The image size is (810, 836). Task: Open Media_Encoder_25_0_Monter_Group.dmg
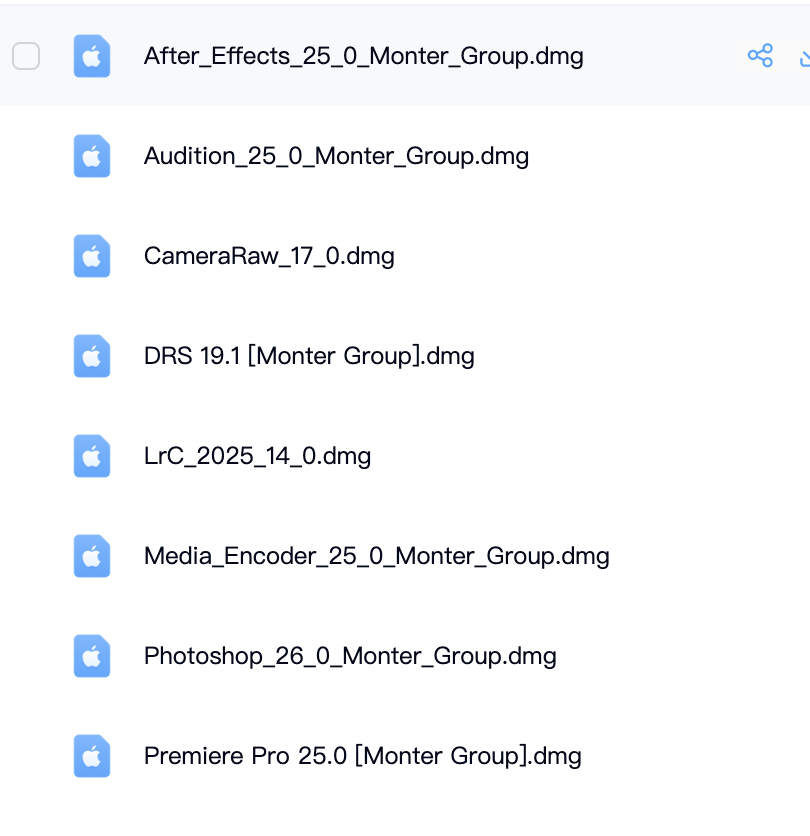click(376, 556)
